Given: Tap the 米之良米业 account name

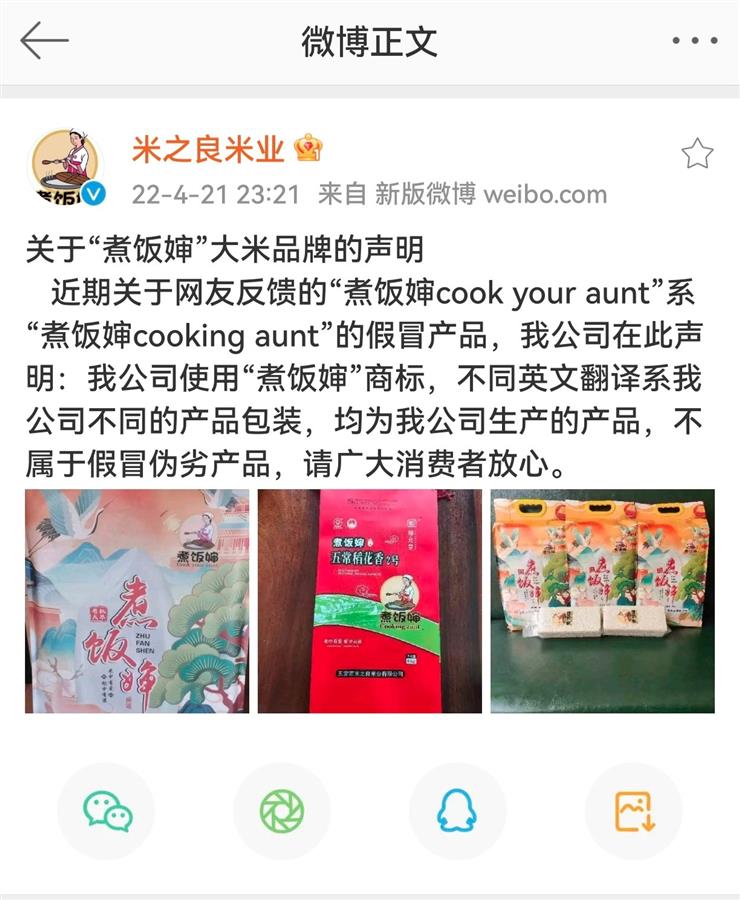Looking at the screenshot, I should (x=208, y=149).
